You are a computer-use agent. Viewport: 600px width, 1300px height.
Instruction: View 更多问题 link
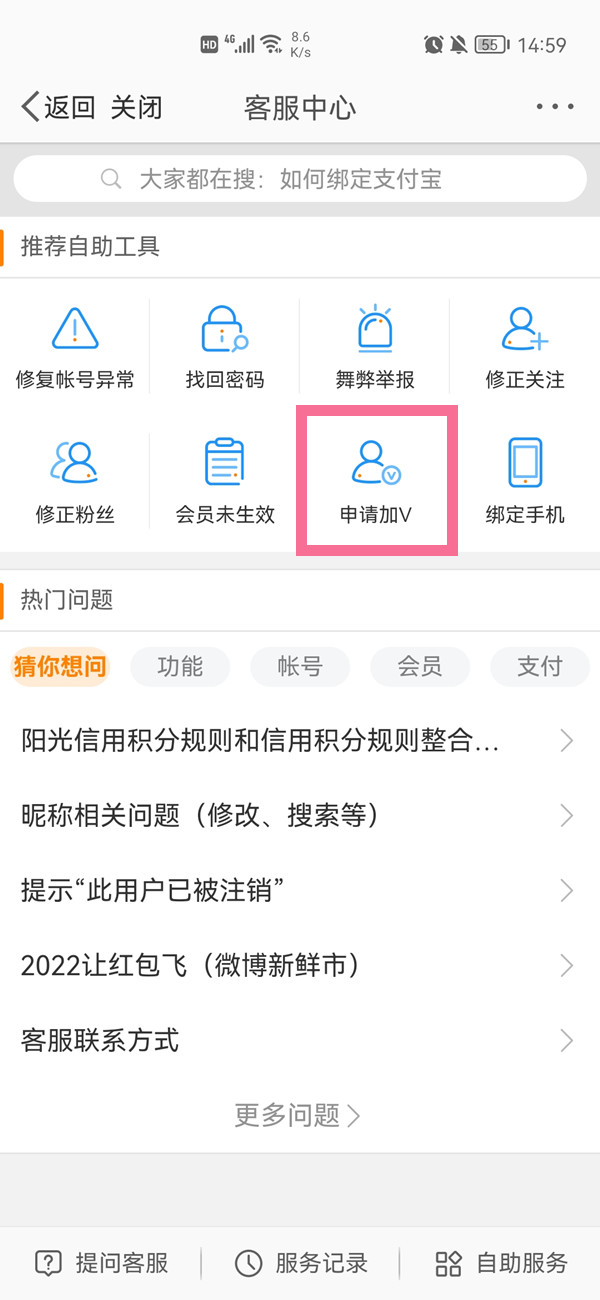298,1115
